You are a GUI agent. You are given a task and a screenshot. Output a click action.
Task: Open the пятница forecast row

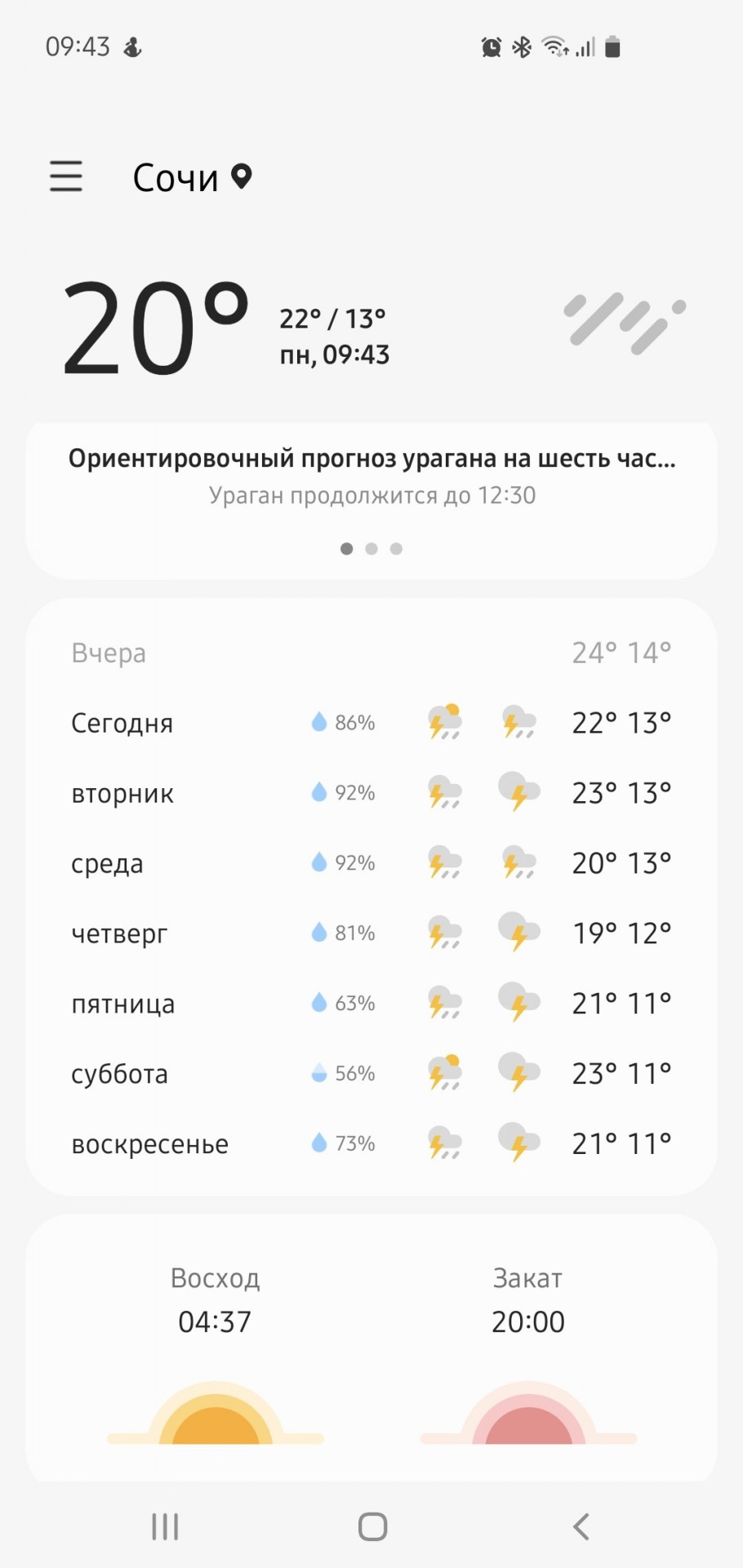(x=371, y=1004)
